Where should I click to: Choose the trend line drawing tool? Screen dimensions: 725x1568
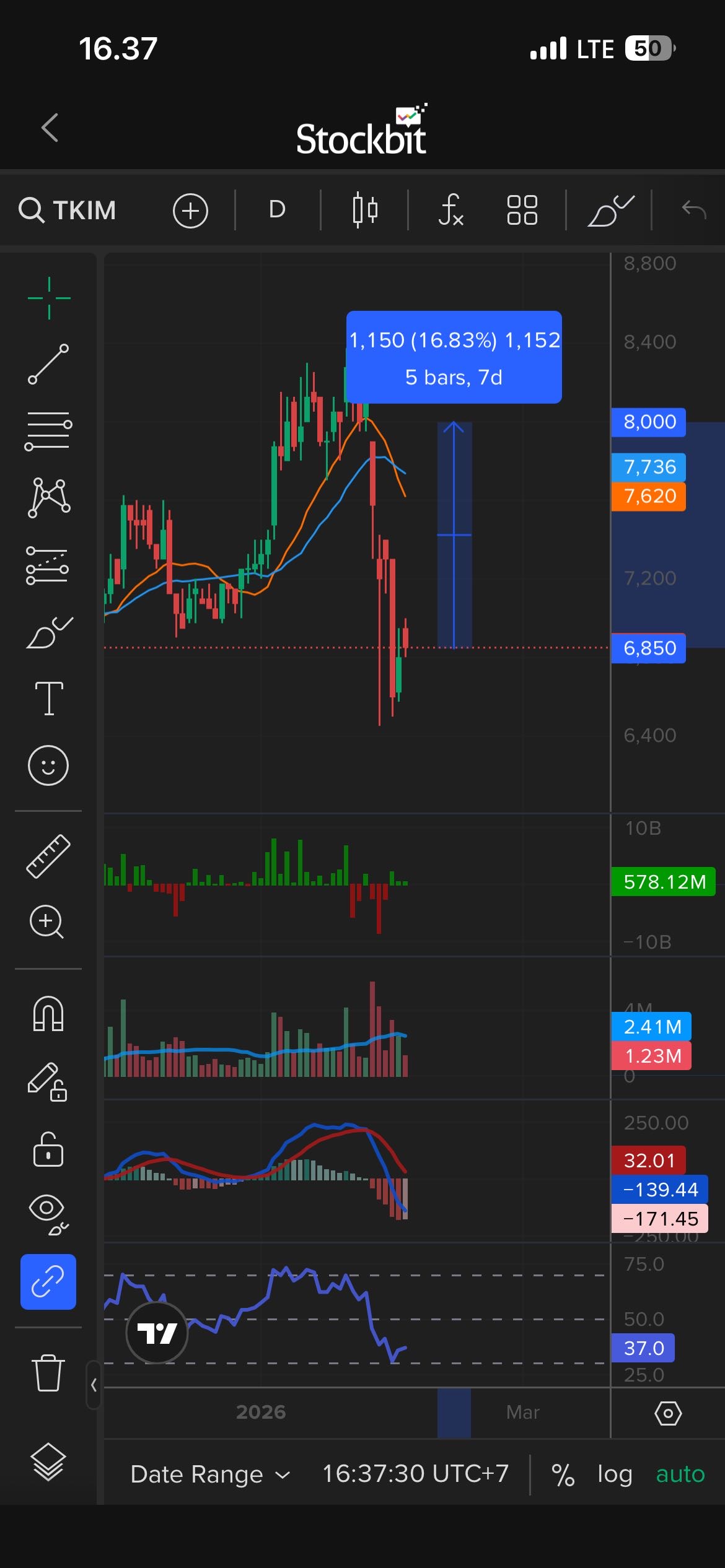pyautogui.click(x=49, y=364)
